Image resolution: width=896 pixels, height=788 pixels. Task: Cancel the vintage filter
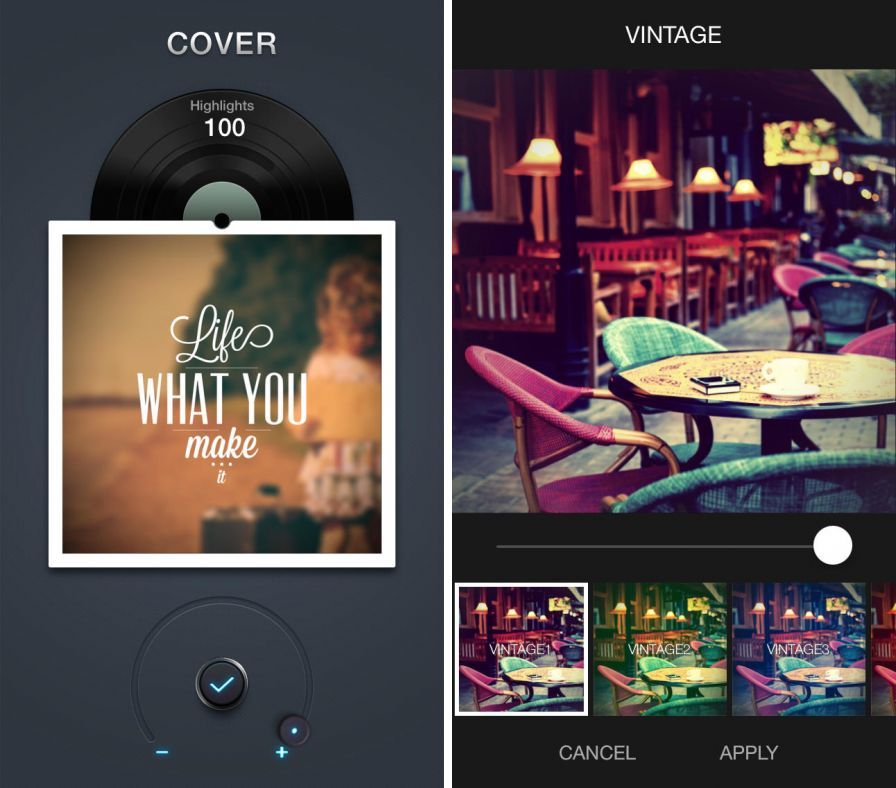pos(597,753)
